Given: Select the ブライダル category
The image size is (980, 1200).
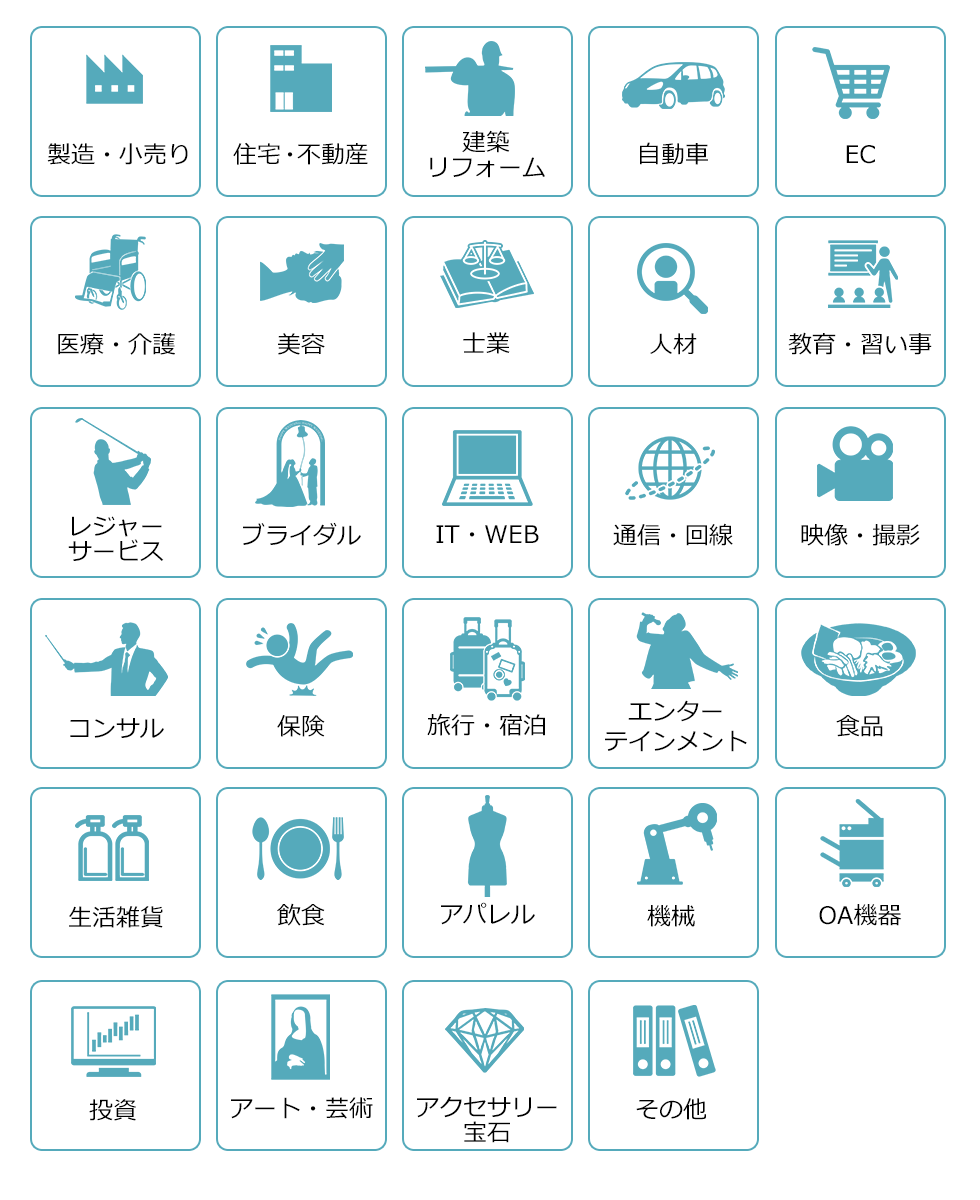Looking at the screenshot, I should click(301, 493).
